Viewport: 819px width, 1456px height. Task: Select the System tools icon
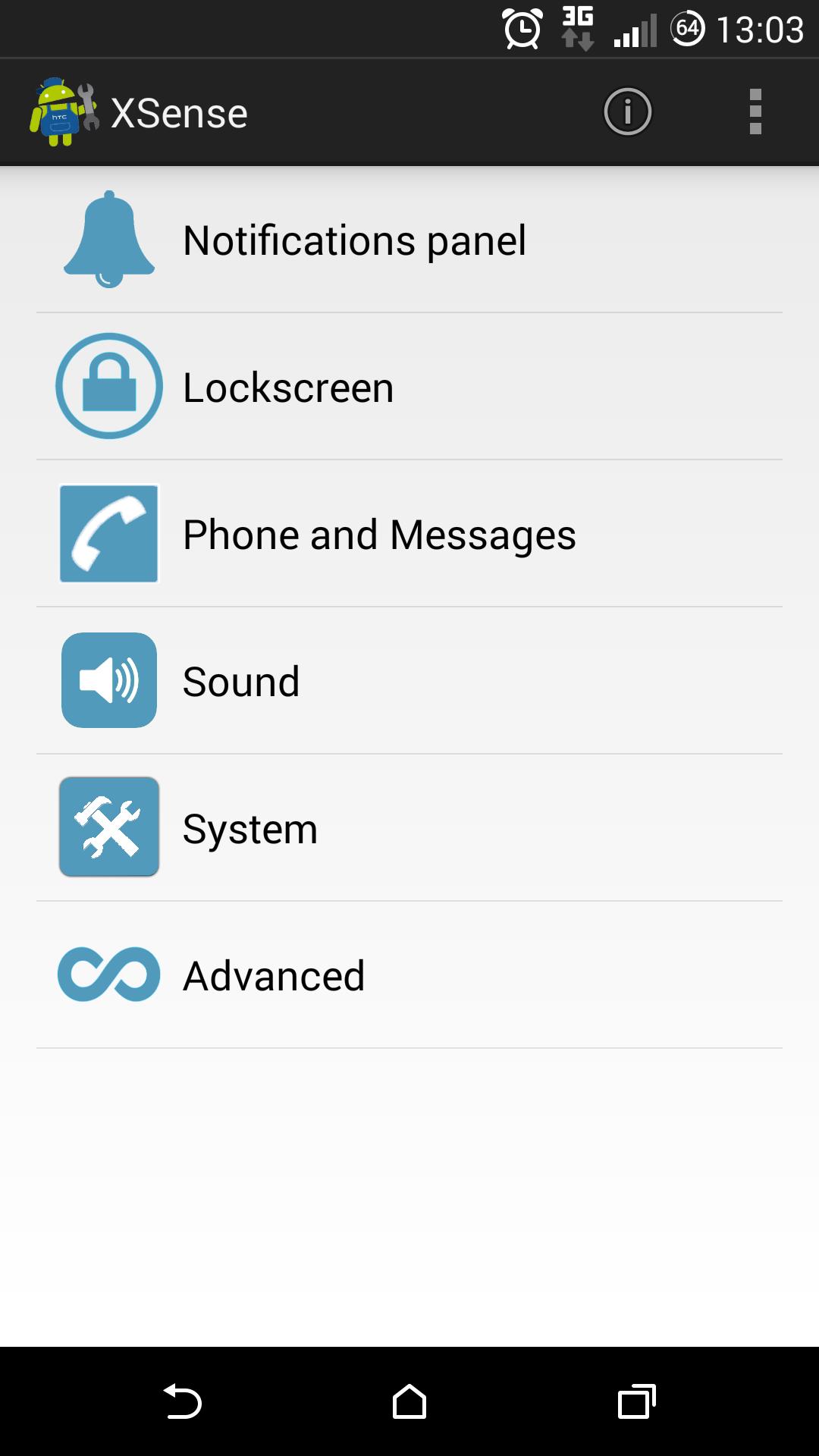click(108, 827)
